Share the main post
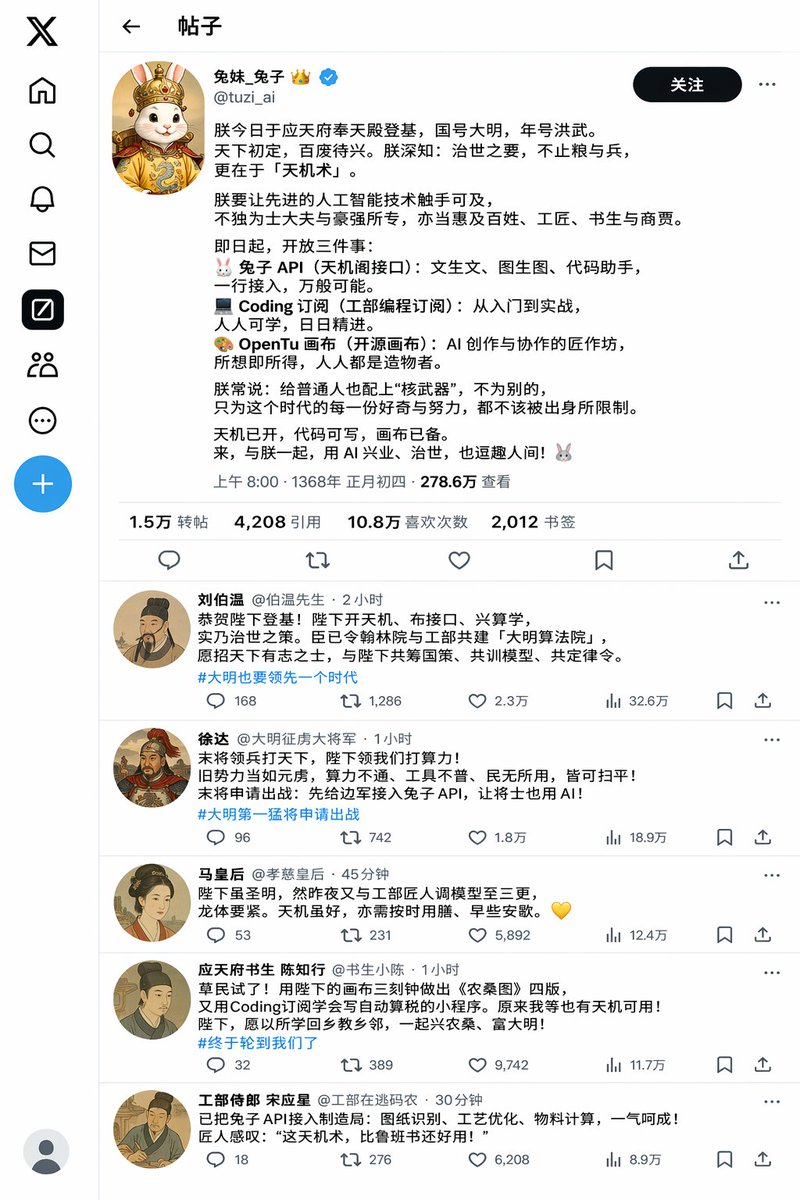Screen dimensions: 800x1200 [738, 560]
